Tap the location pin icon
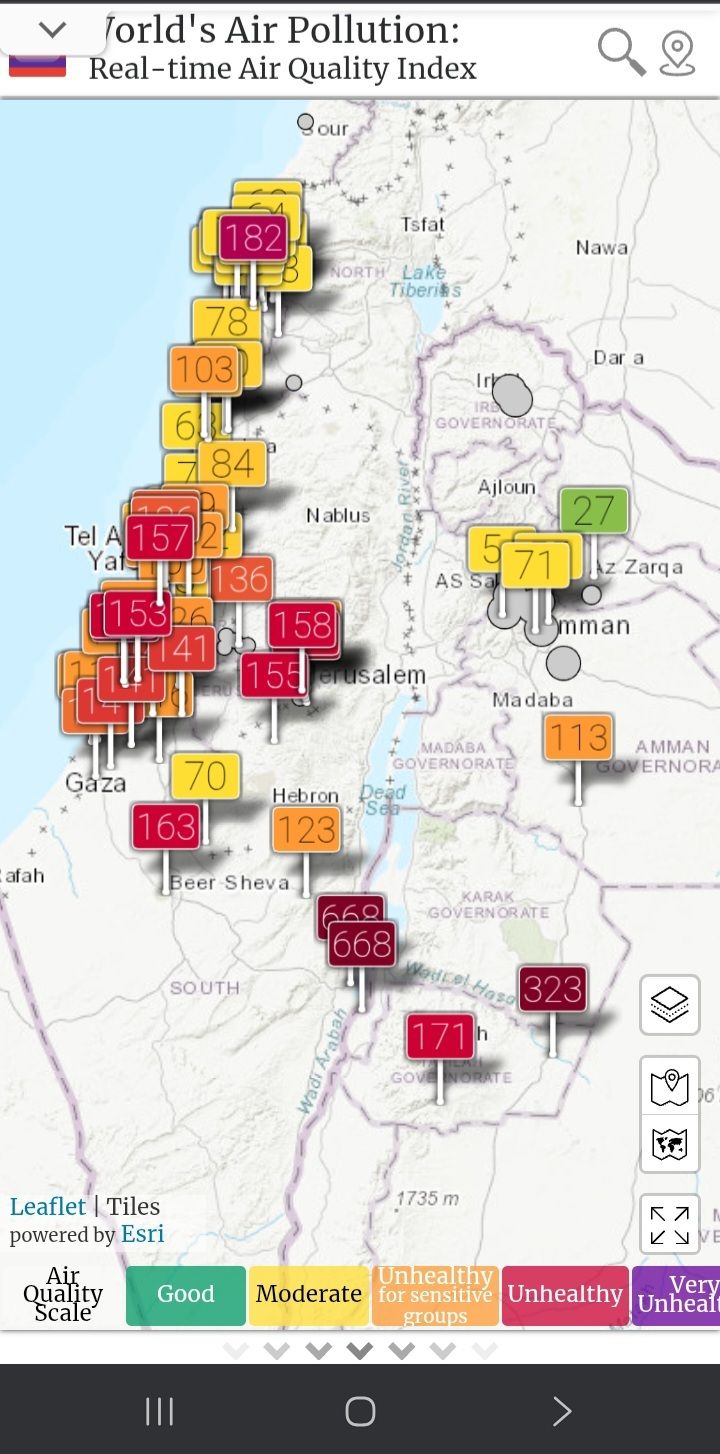 [677, 52]
